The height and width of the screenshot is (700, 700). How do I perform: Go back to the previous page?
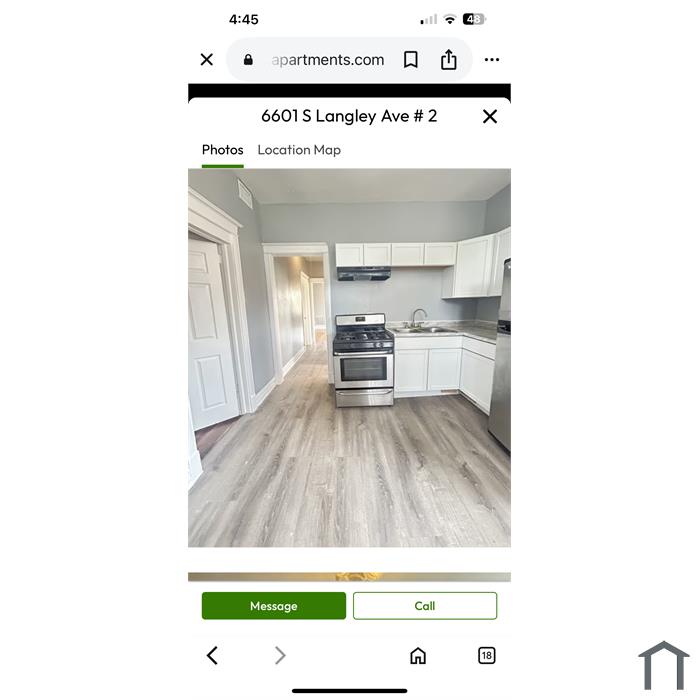pyautogui.click(x=212, y=656)
